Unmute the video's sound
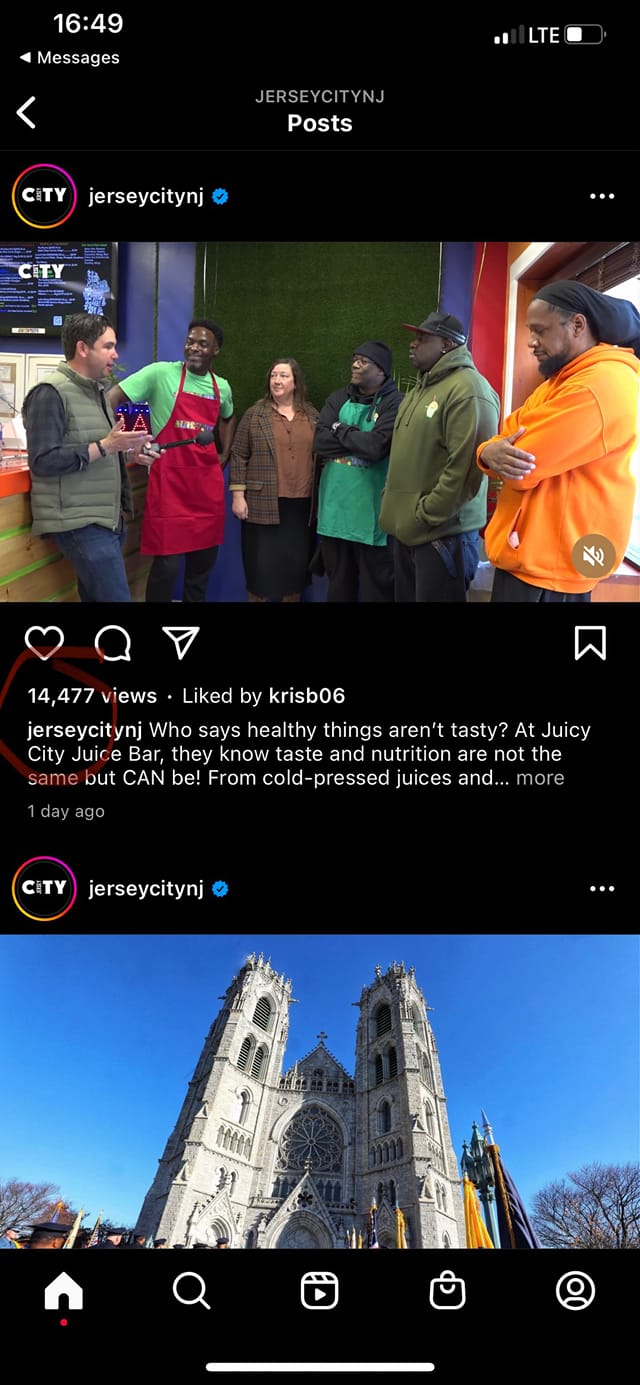This screenshot has height=1385, width=640. pos(593,557)
